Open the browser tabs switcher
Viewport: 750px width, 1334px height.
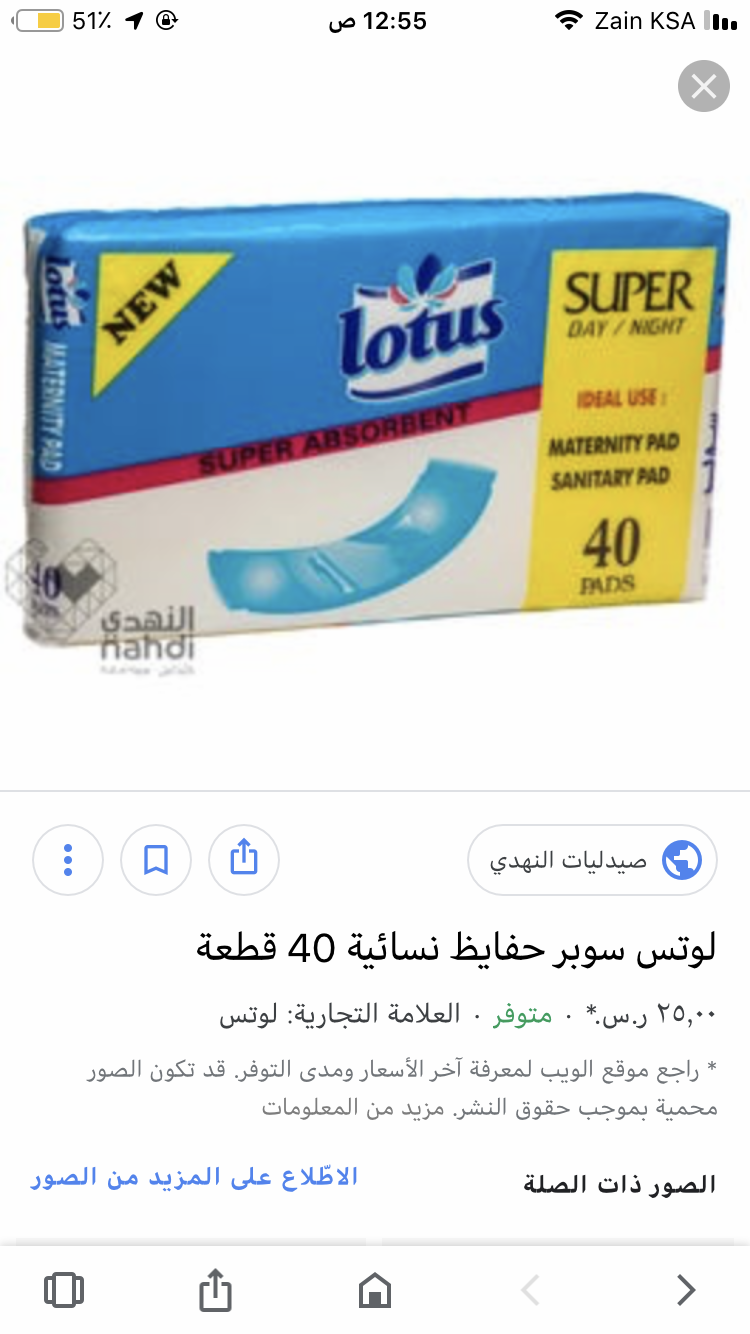(64, 1289)
